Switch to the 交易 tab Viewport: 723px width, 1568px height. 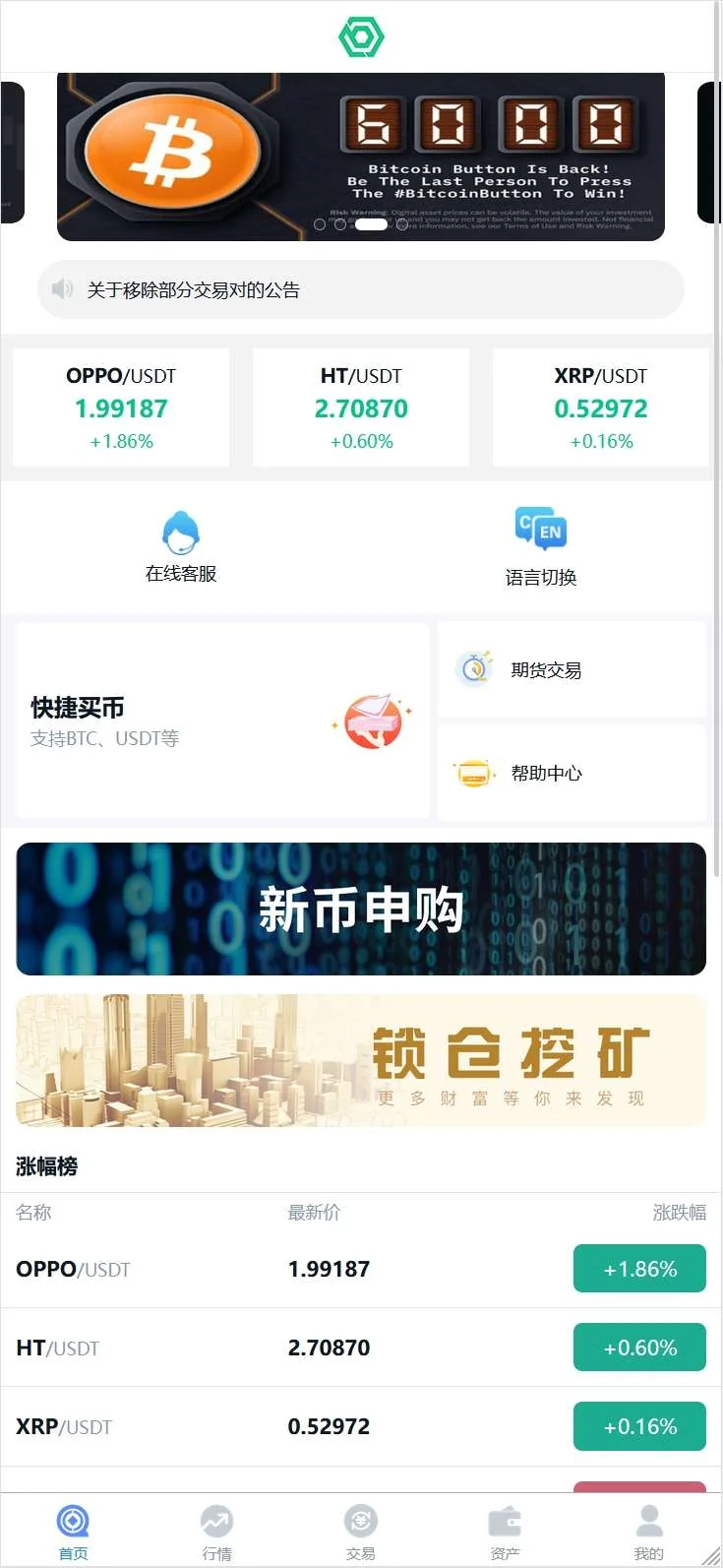point(361,1532)
